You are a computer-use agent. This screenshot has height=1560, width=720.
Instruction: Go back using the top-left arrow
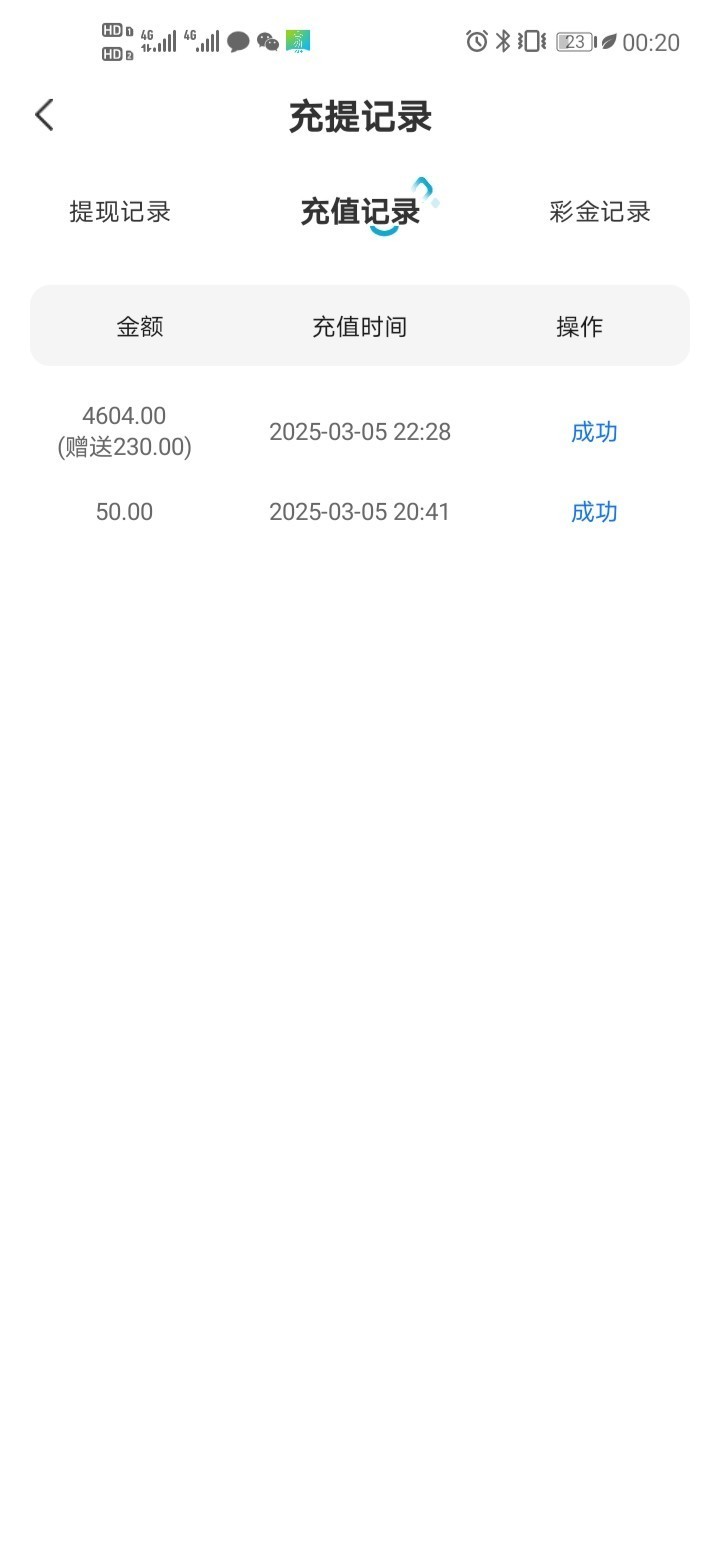[44, 115]
